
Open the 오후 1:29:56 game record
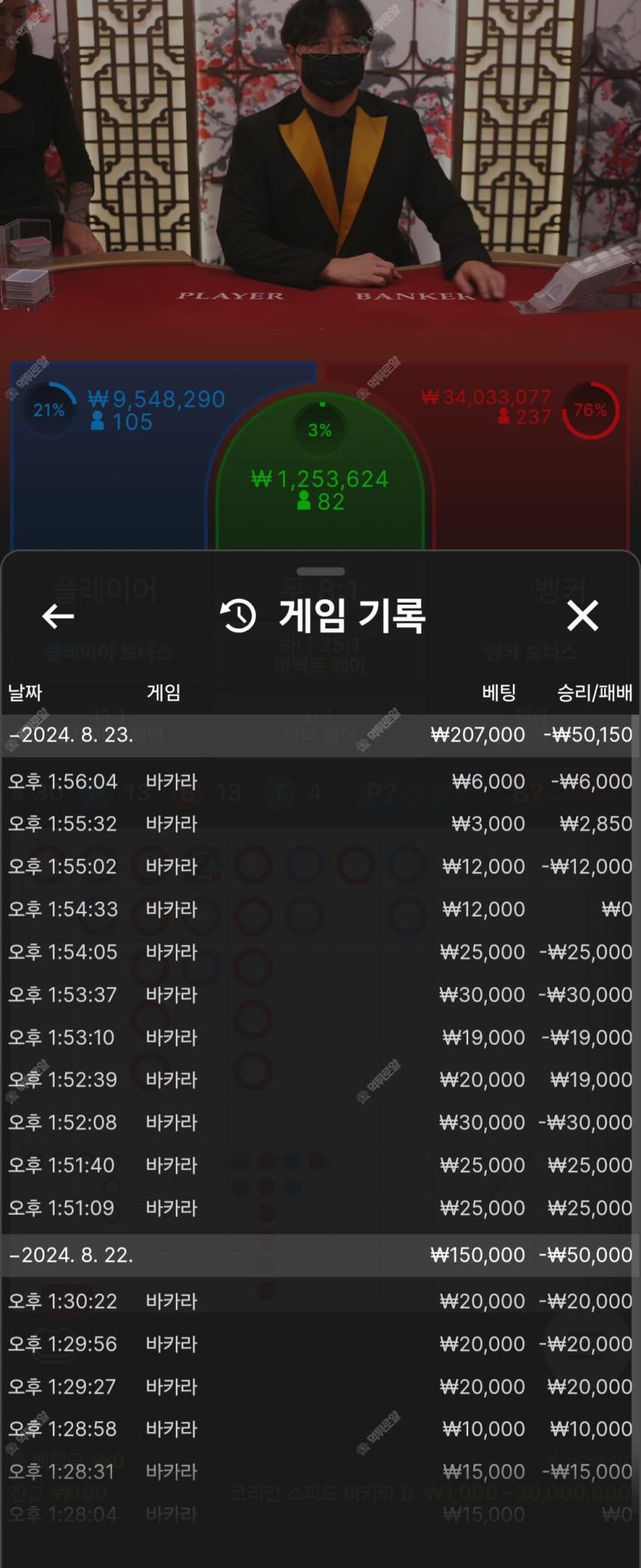point(319,1344)
